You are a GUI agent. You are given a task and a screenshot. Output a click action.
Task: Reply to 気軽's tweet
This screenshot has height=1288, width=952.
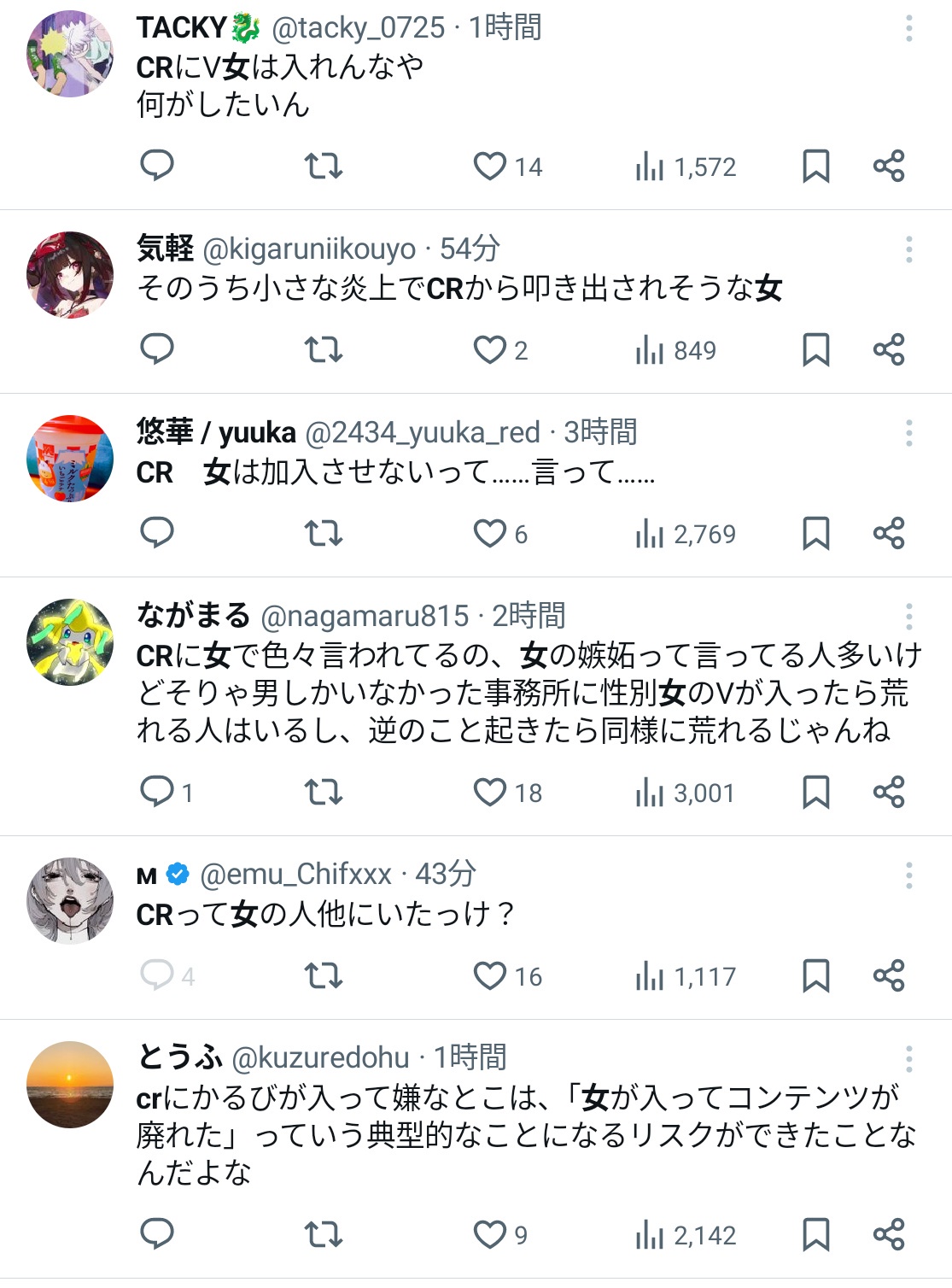tap(157, 349)
